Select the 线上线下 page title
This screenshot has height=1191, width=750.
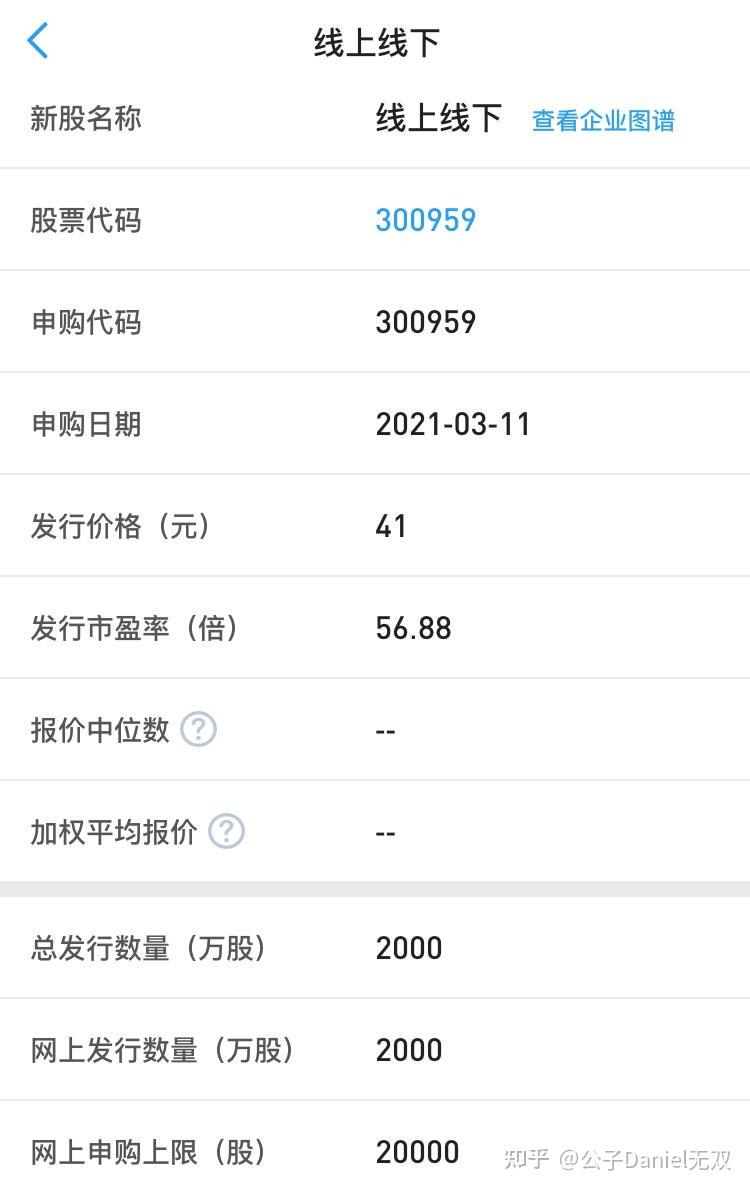(375, 43)
